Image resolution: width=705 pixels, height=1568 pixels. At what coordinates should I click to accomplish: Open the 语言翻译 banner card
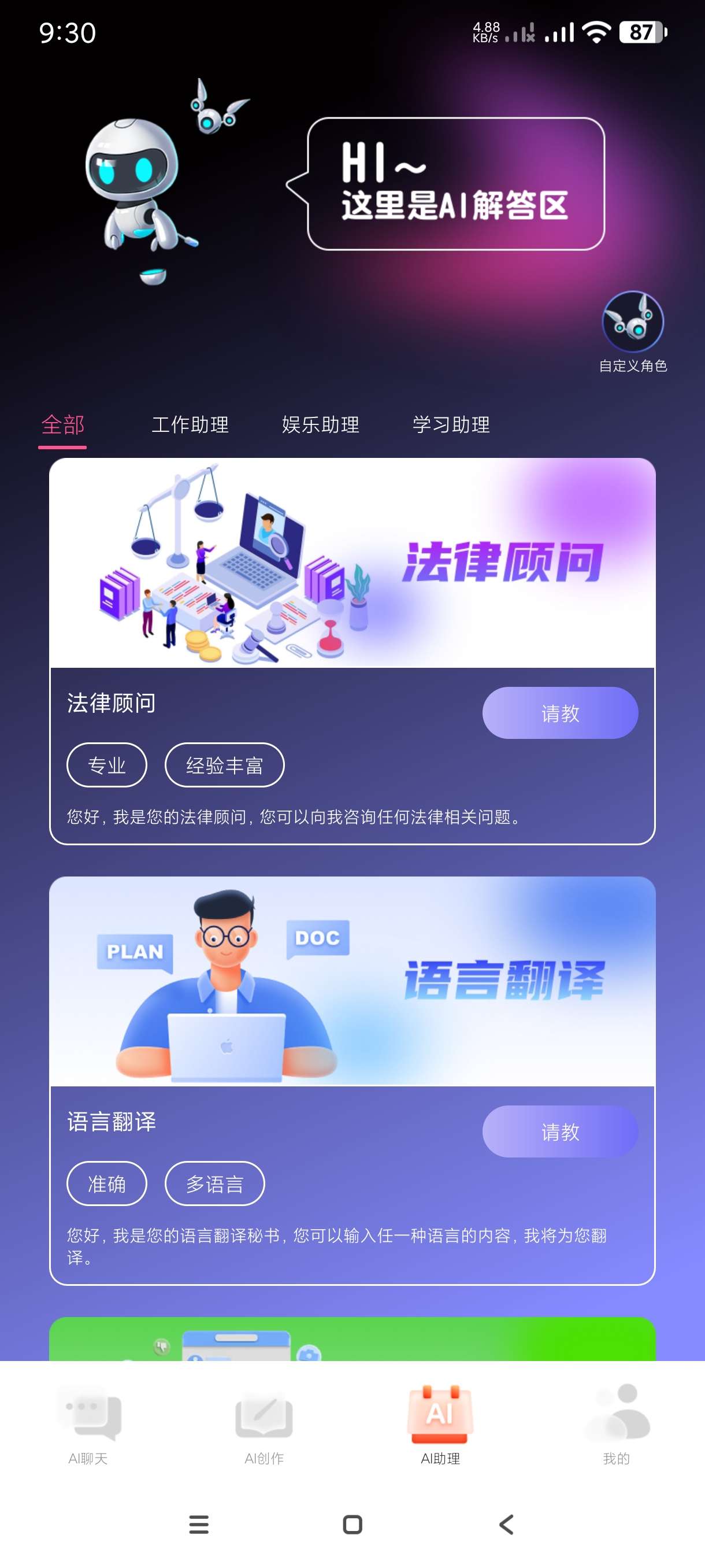click(352, 981)
